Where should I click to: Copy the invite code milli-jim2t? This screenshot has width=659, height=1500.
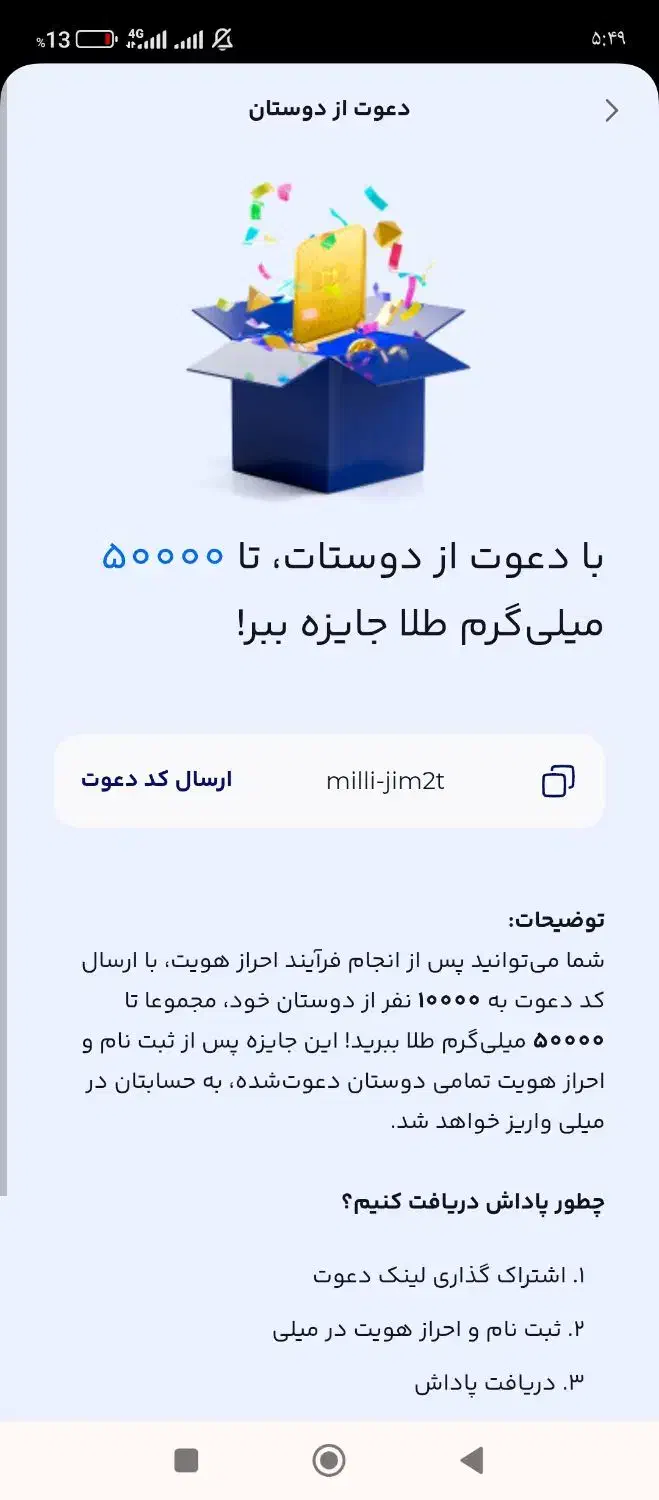tap(558, 781)
